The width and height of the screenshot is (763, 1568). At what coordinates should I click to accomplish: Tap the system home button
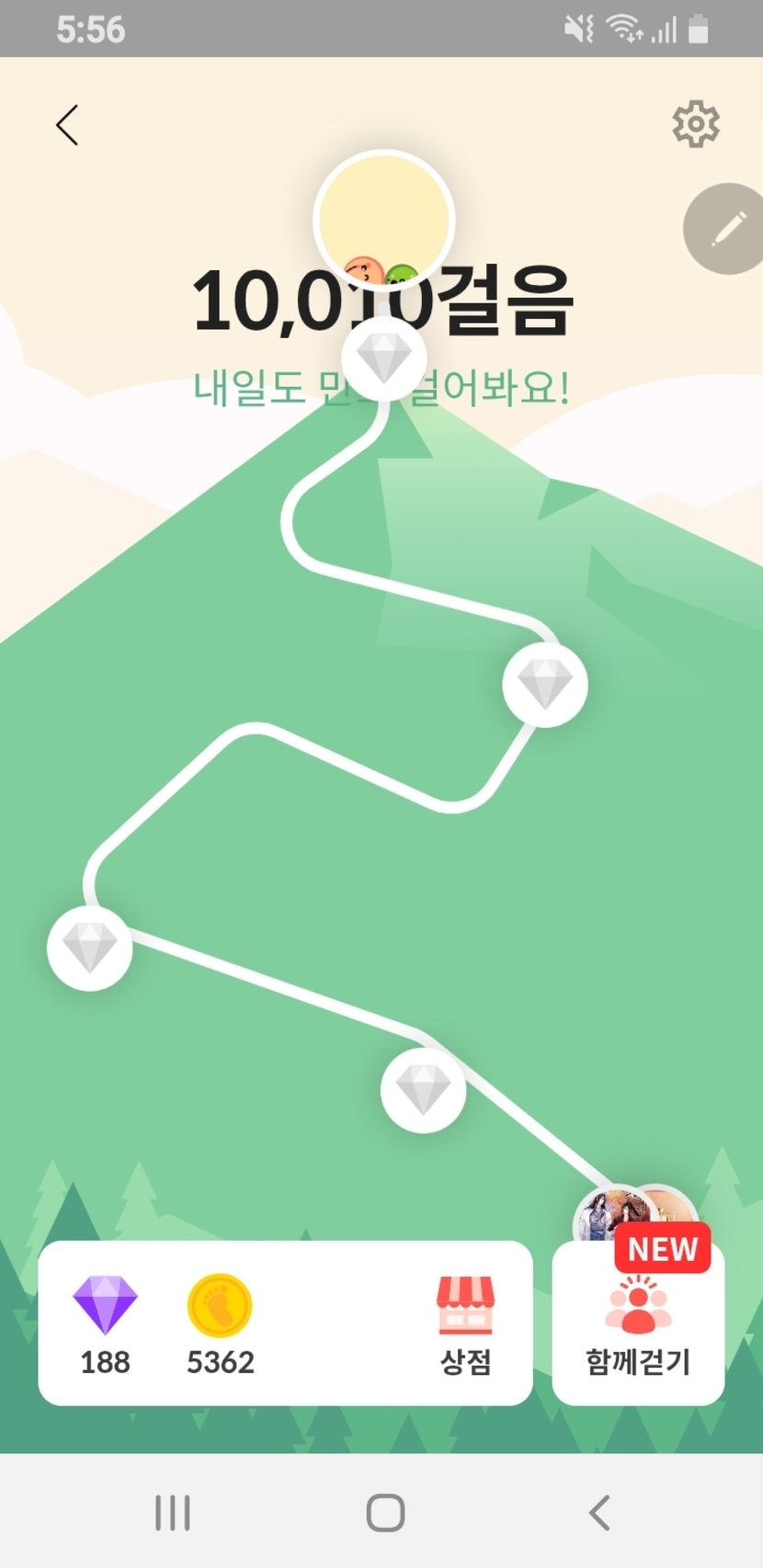click(385, 1513)
